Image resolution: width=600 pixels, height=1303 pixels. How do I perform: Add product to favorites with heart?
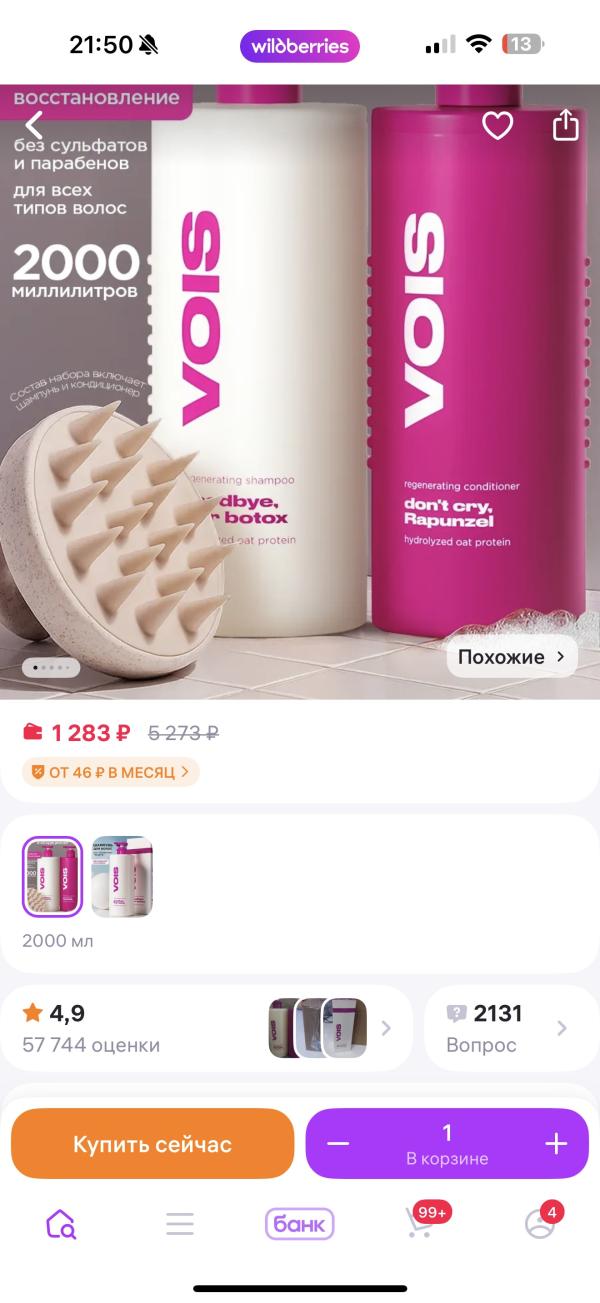pos(497,125)
